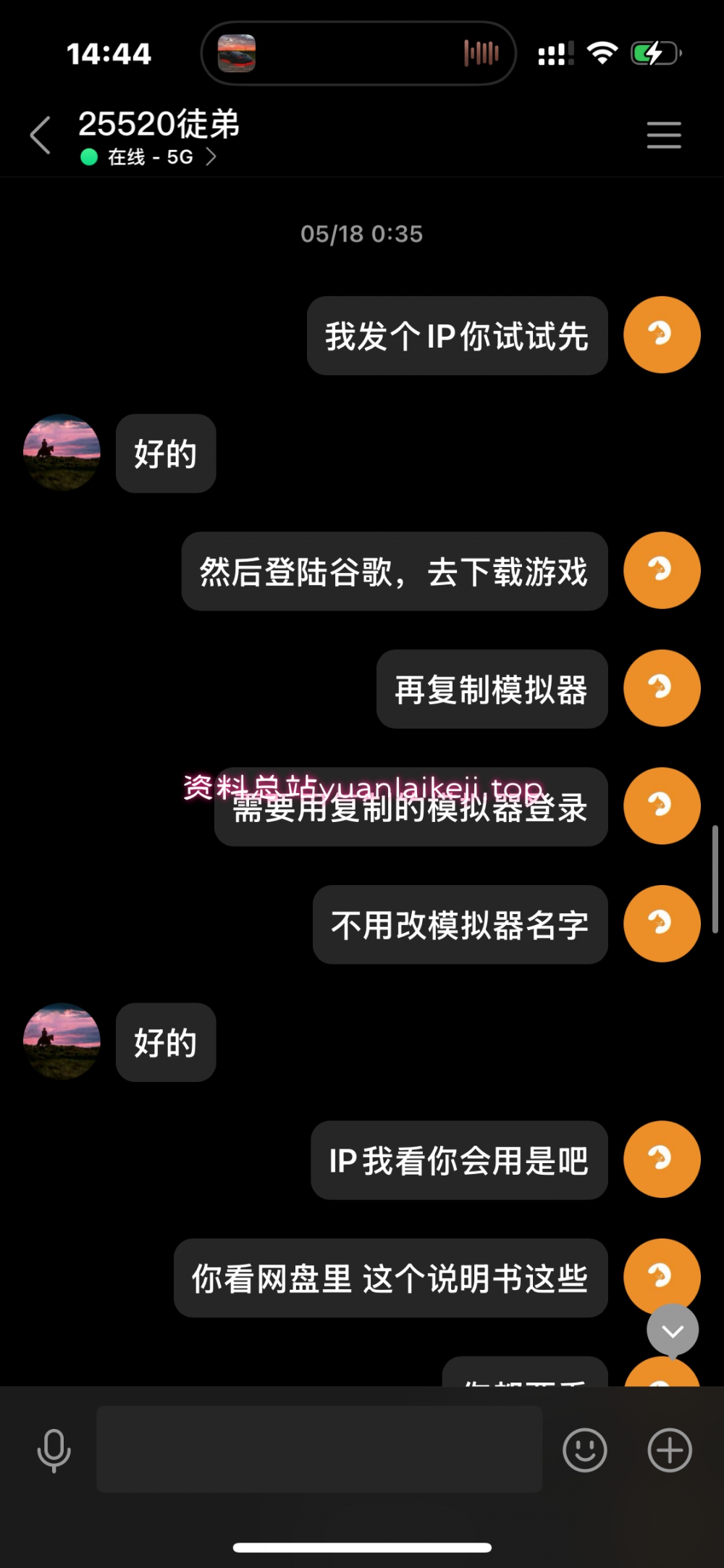Open the emoji picker
The image size is (724, 1568).
584,1450
